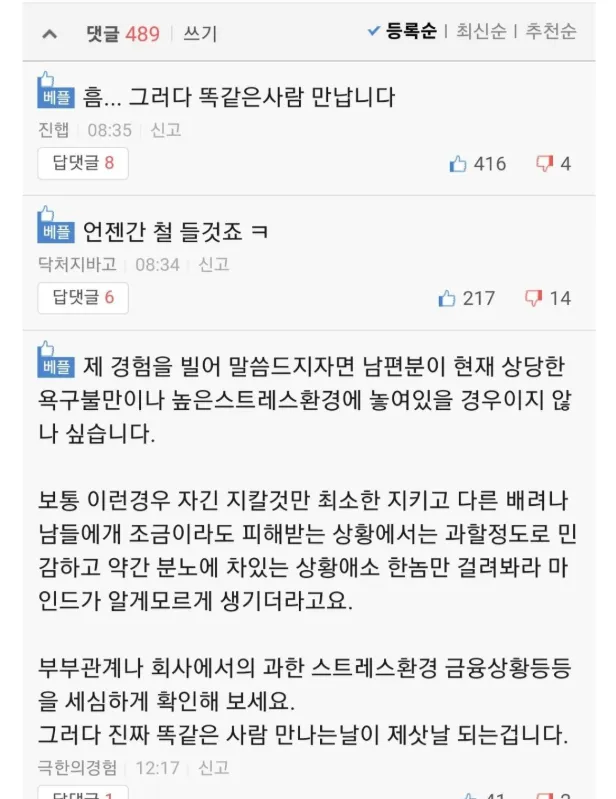
Task: Open 답댓글 6 replies under 닥쳐지바고's comment
Action: 83,297
